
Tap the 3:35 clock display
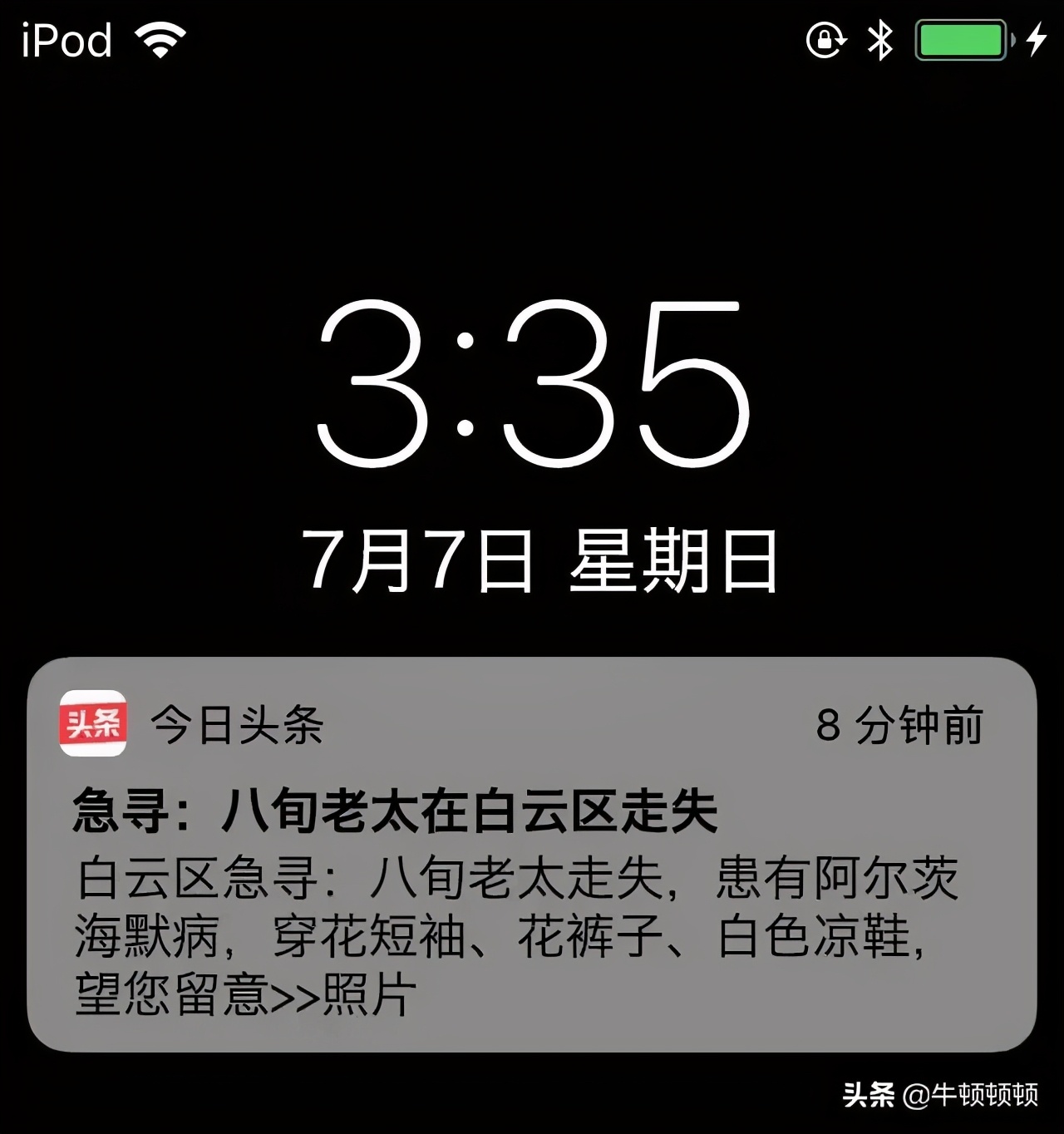(532, 382)
